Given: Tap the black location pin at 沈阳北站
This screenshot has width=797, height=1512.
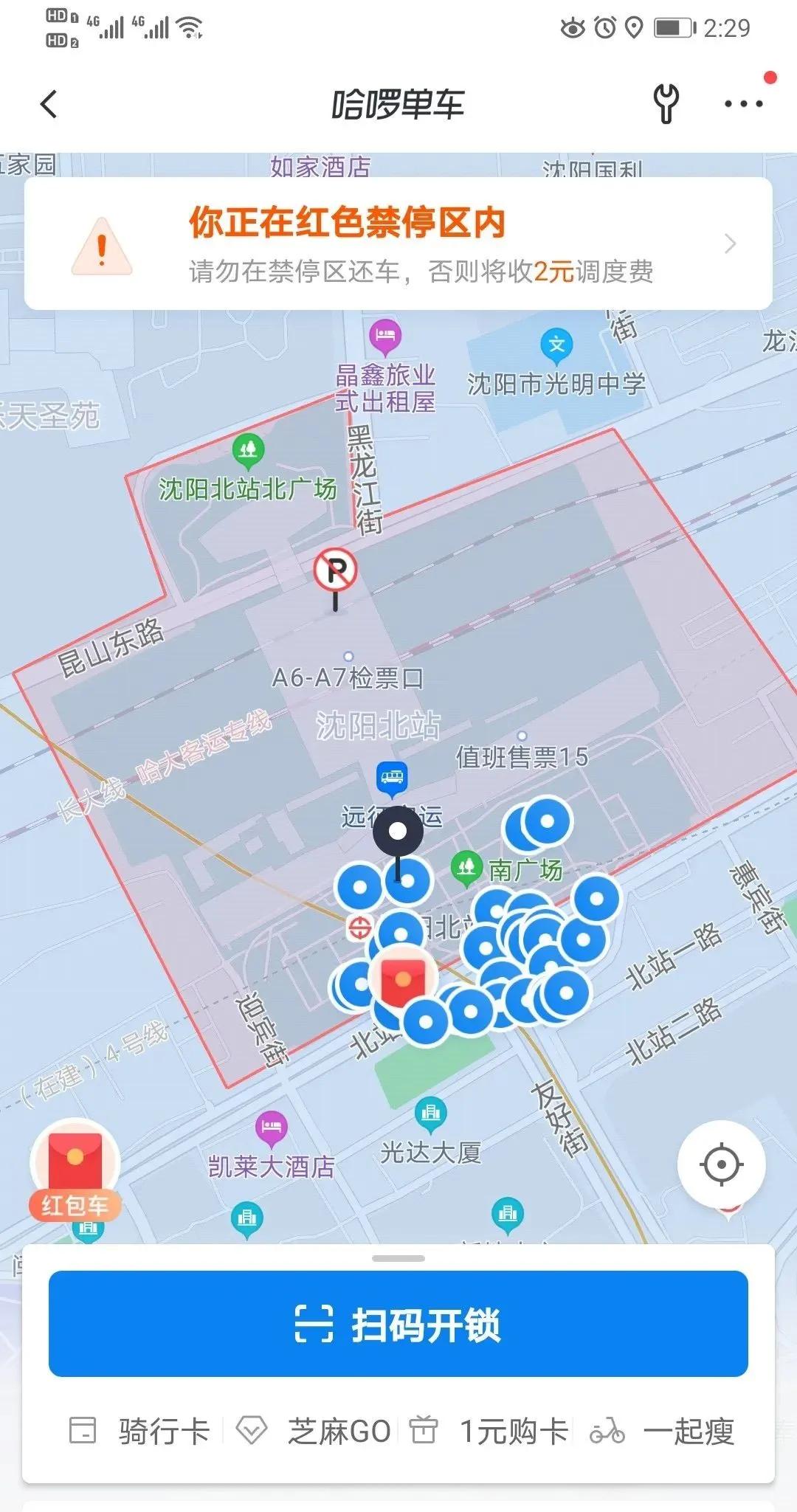Looking at the screenshot, I should [x=399, y=832].
